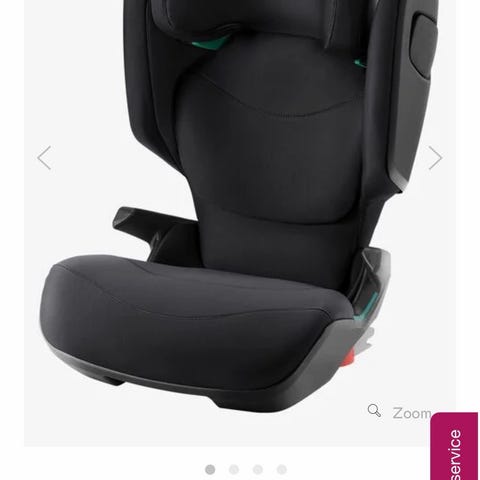480x480 pixels.
Task: Jump to the fourth image dot
Action: (x=282, y=470)
